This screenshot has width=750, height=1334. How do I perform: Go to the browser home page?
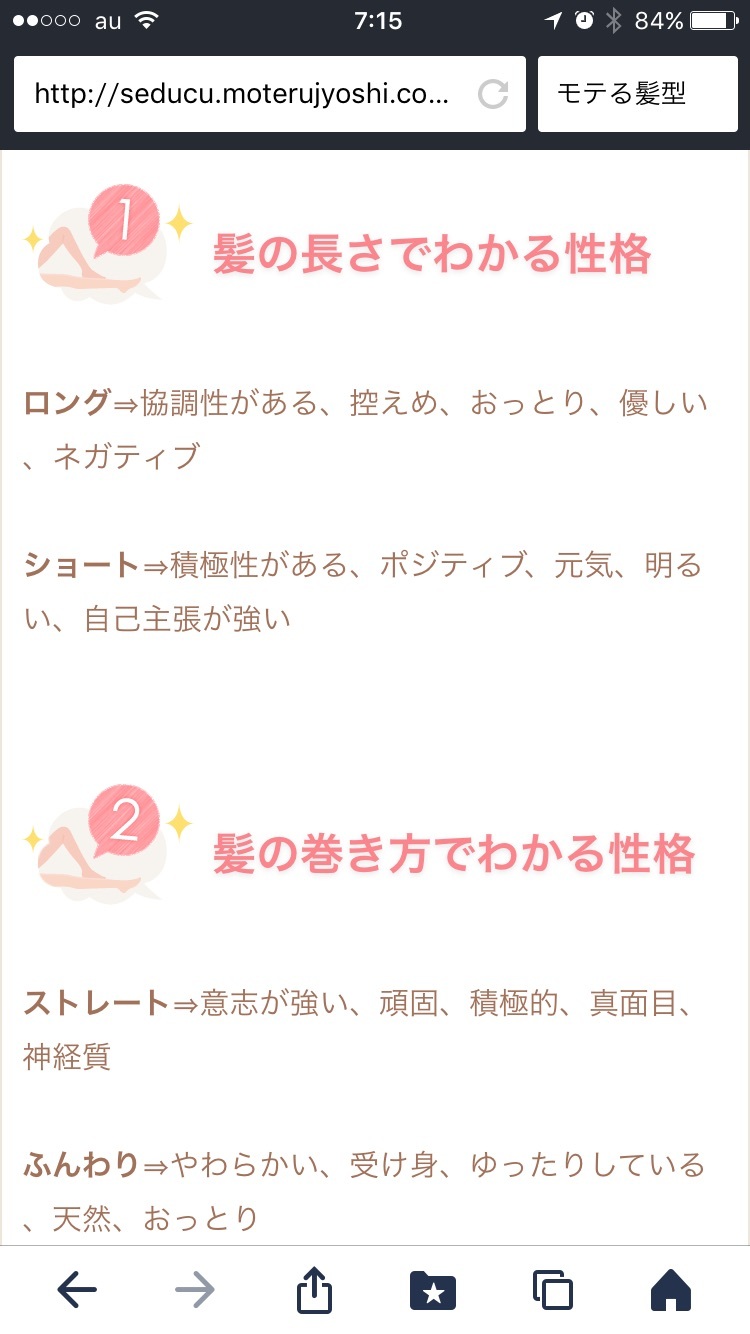tap(671, 1290)
